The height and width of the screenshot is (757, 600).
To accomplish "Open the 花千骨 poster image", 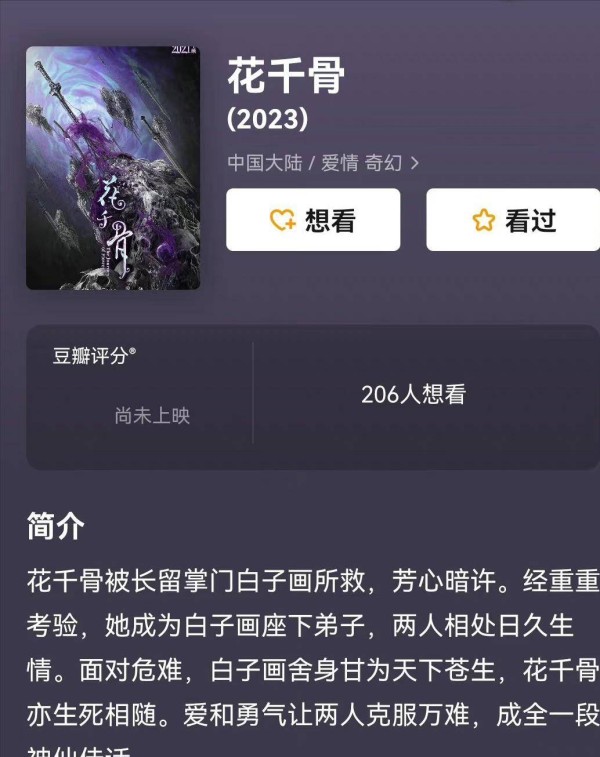I will pos(113,168).
